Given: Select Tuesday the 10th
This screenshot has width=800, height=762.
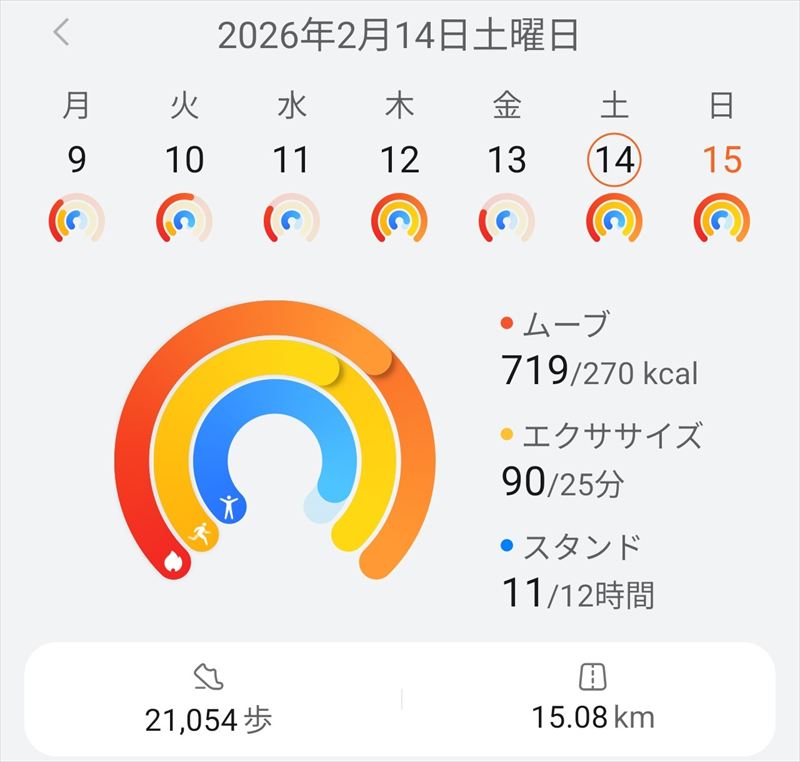Looking at the screenshot, I should click(x=184, y=160).
